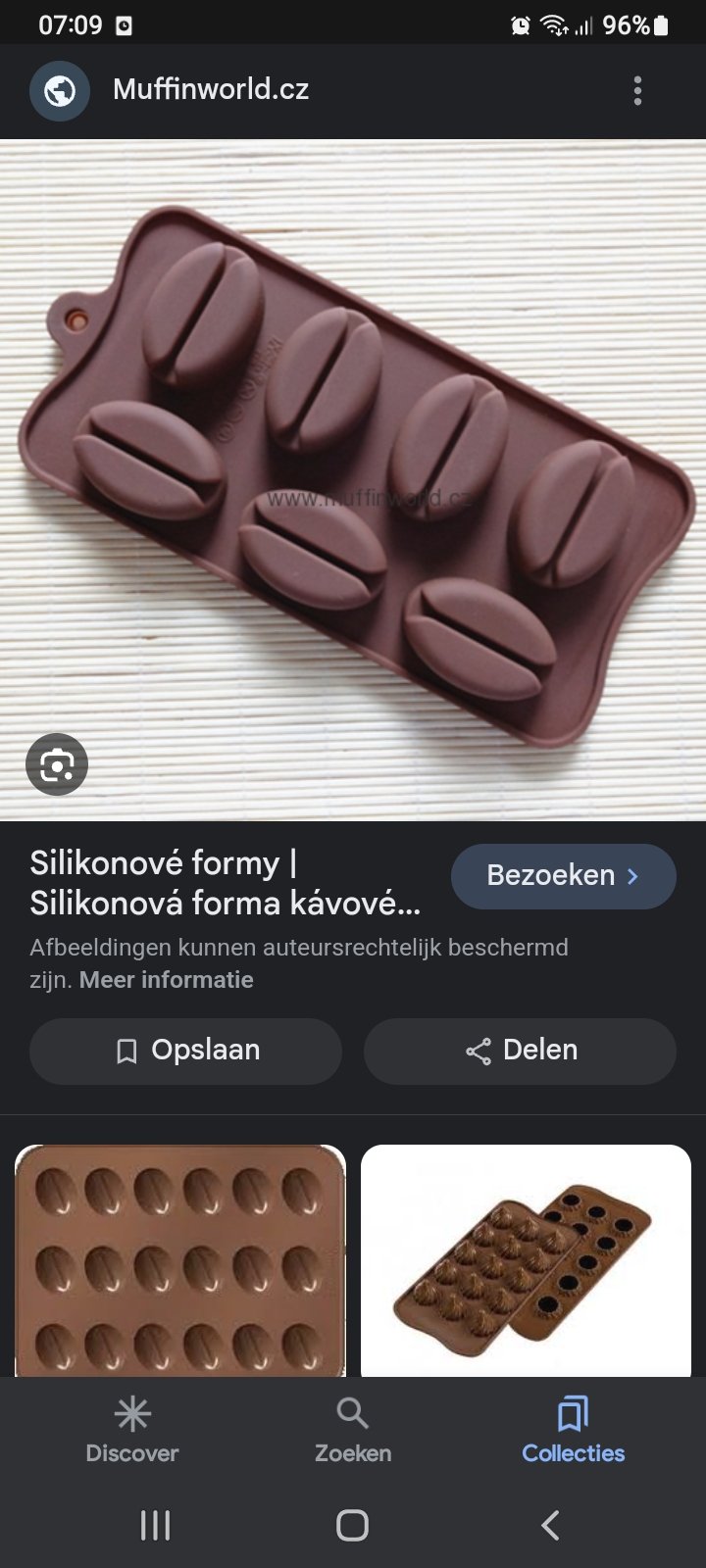Search the image with Google Lens
The width and height of the screenshot is (706, 1568).
(57, 764)
